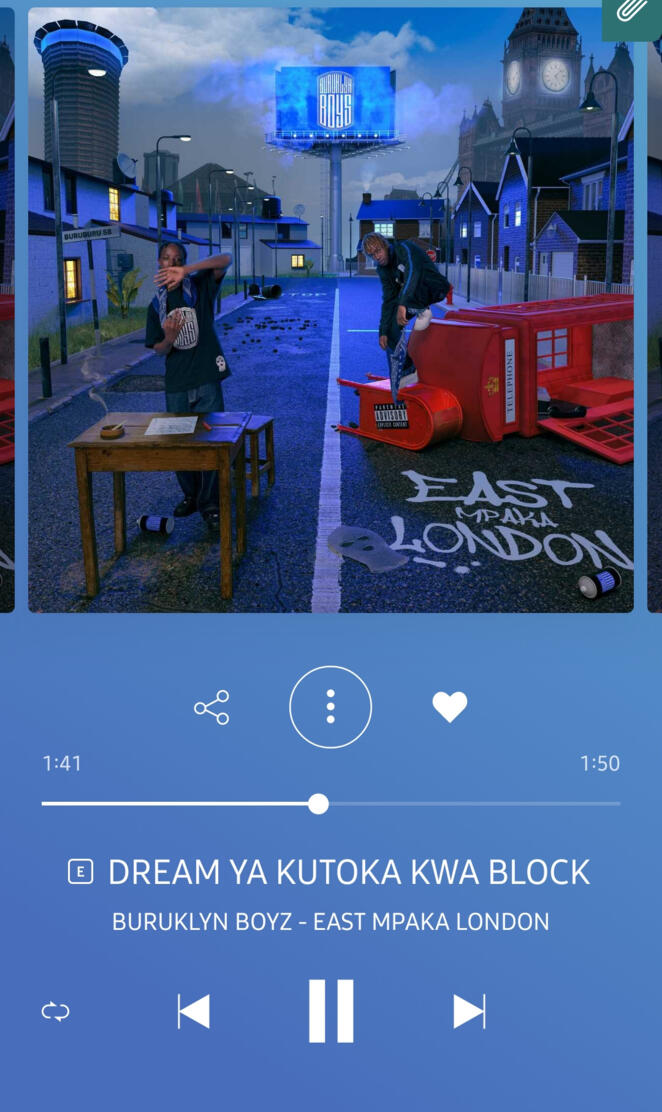Screen dimensions: 662x1112
Task: Go back to the previous track
Action: point(194,1011)
